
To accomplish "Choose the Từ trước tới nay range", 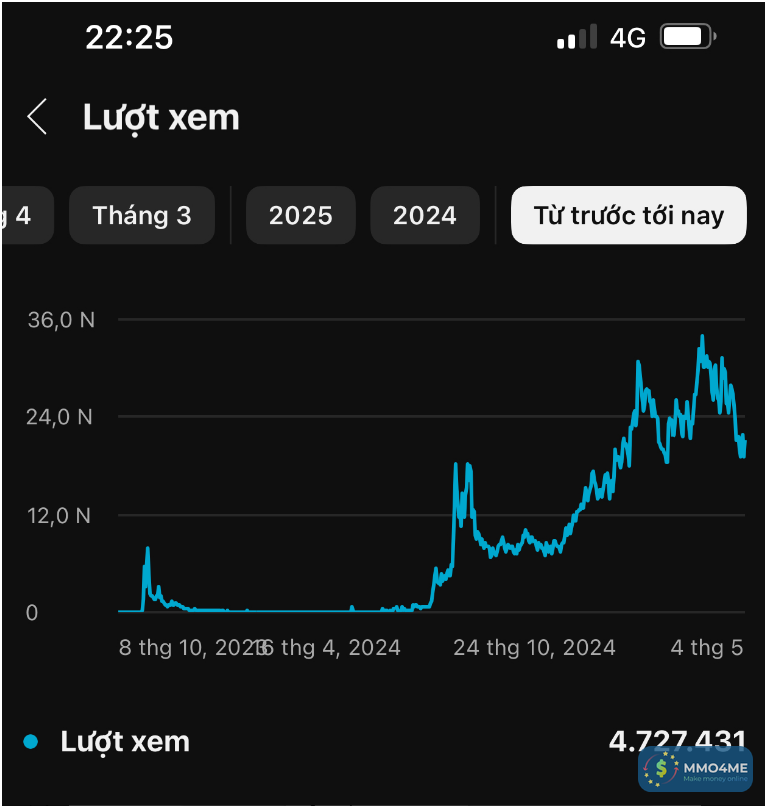I will click(628, 215).
